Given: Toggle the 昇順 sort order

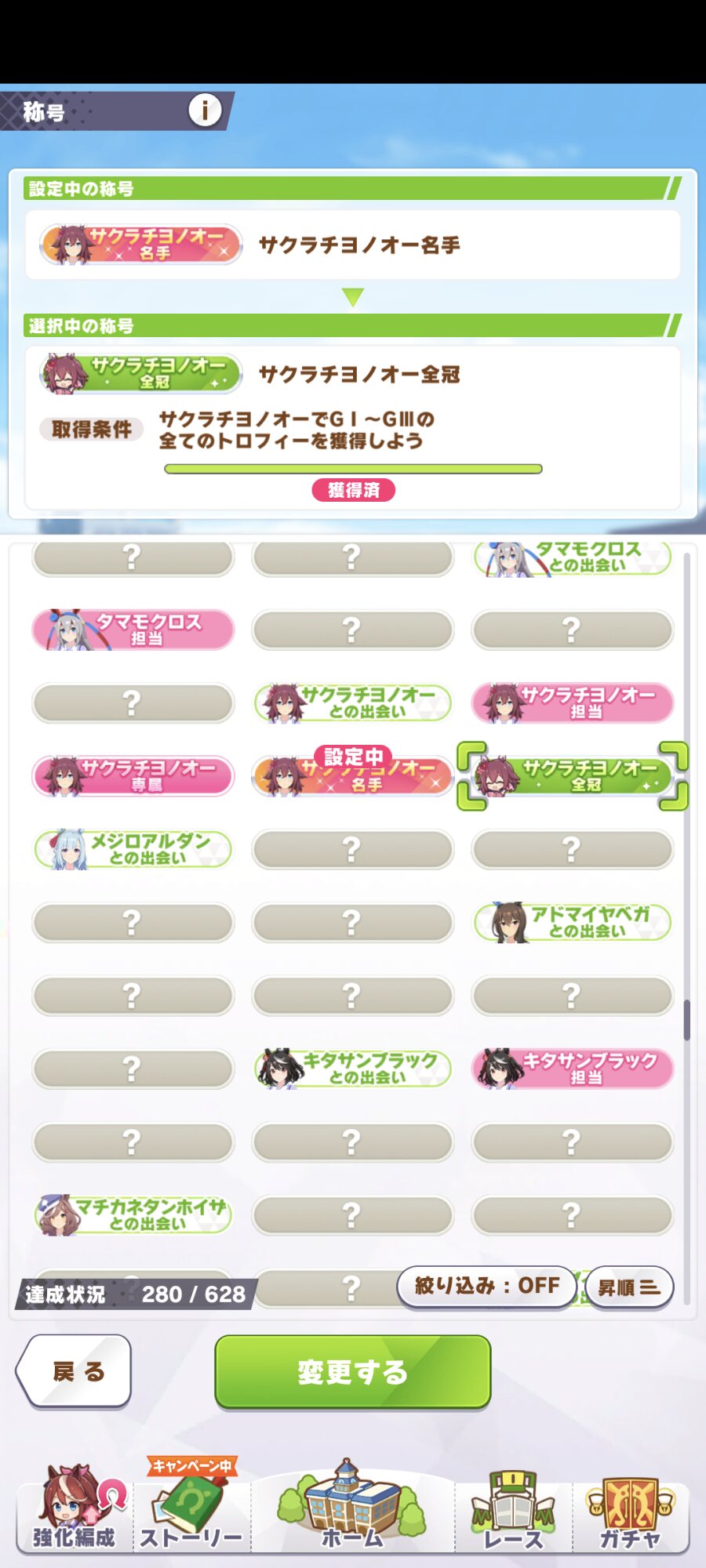Looking at the screenshot, I should 629,1287.
